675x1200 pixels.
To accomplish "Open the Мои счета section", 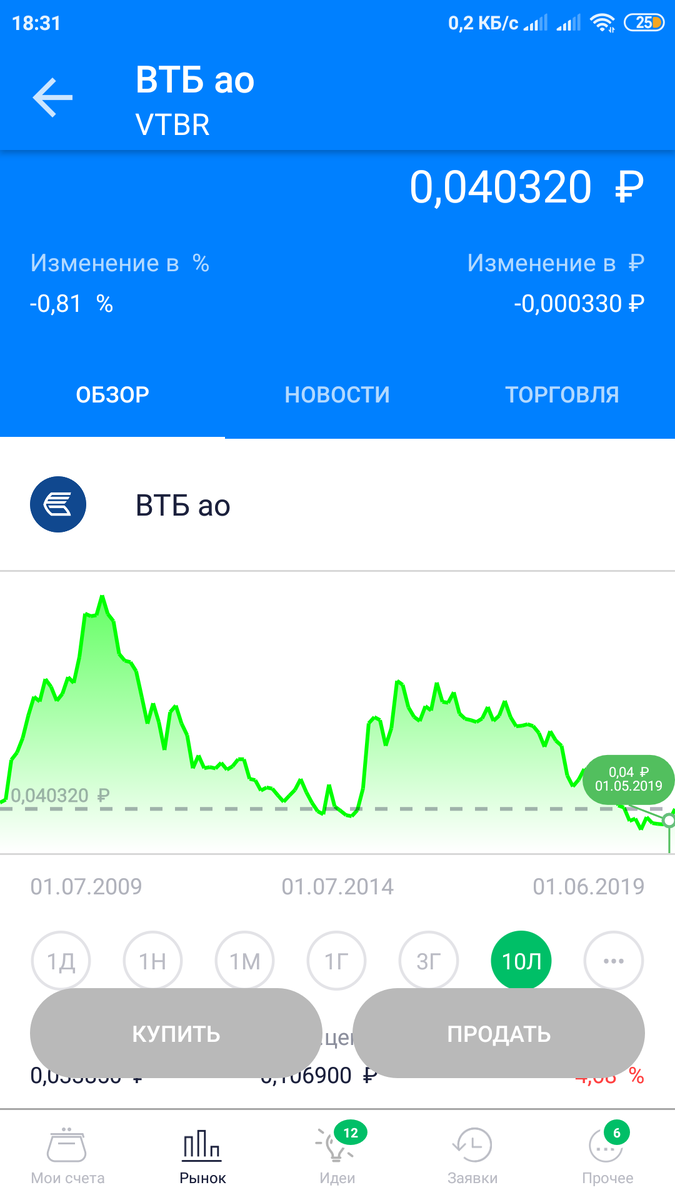I will [68, 1156].
